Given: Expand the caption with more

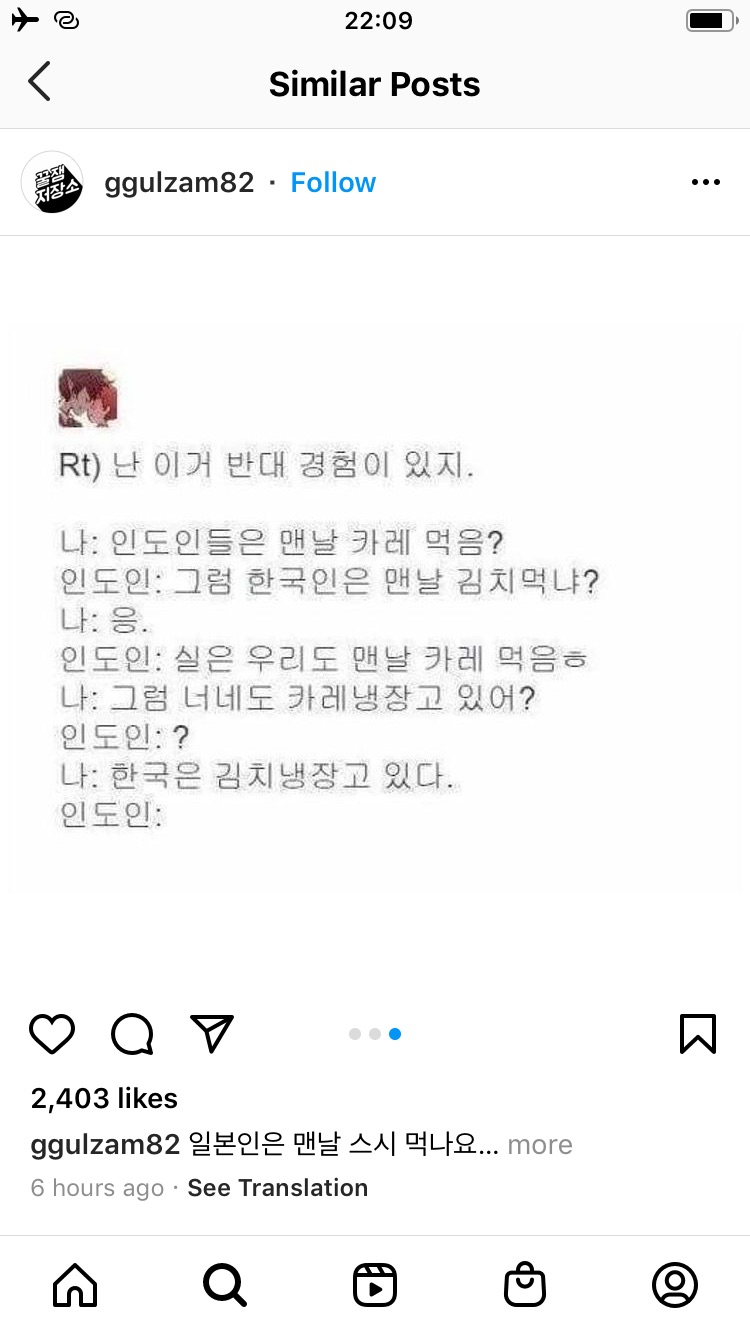Looking at the screenshot, I should [540, 1144].
